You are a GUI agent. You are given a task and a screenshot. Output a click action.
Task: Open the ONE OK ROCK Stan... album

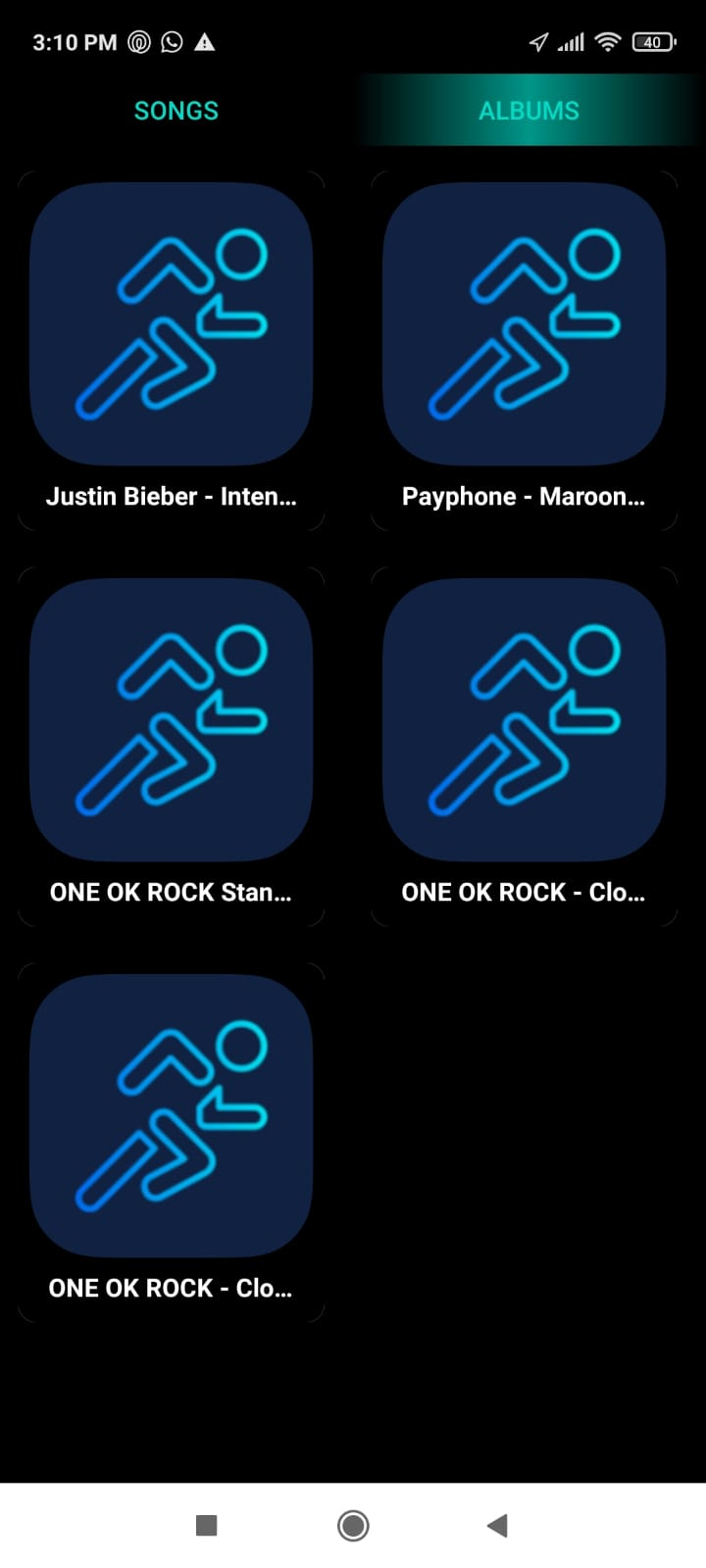click(172, 746)
